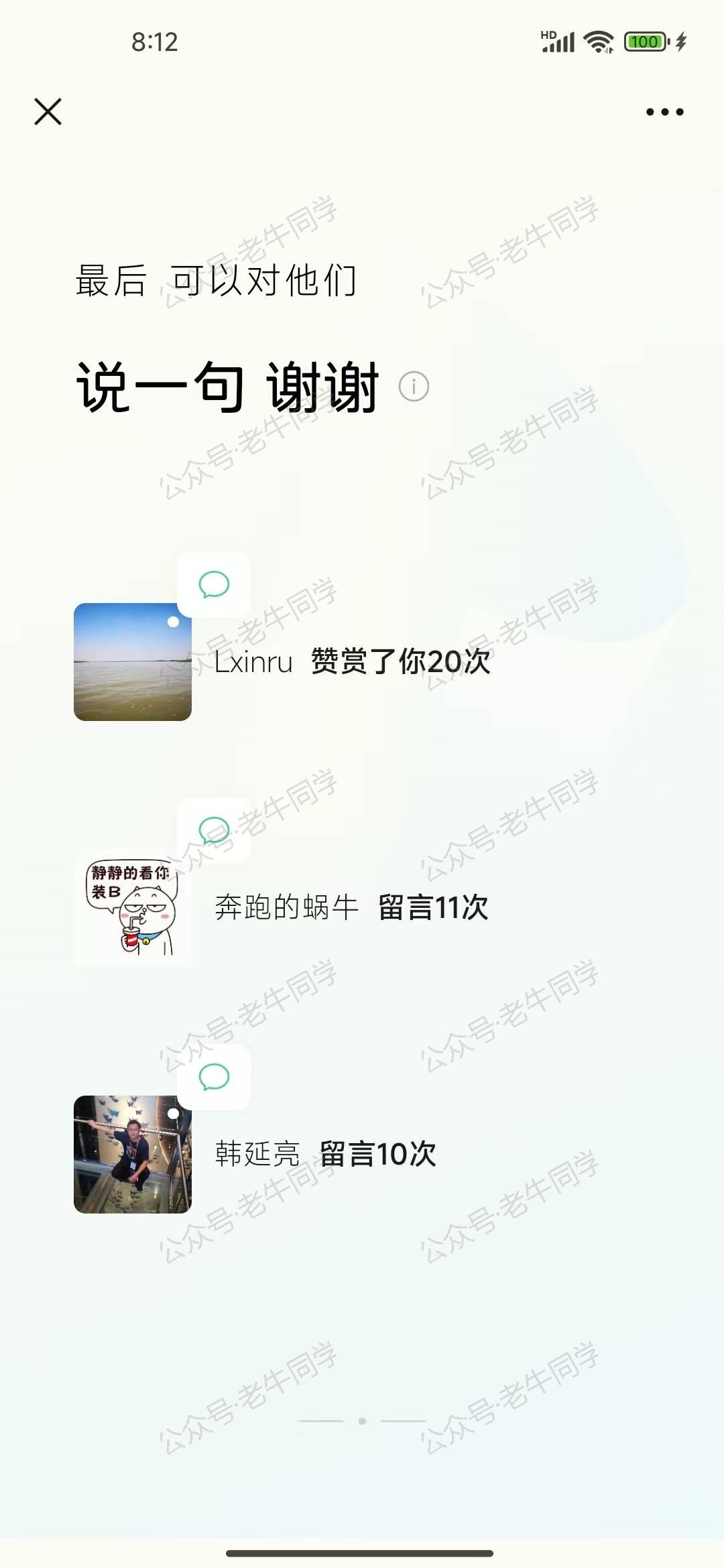
Task: Open Lxinru's lake photo avatar
Action: (133, 662)
